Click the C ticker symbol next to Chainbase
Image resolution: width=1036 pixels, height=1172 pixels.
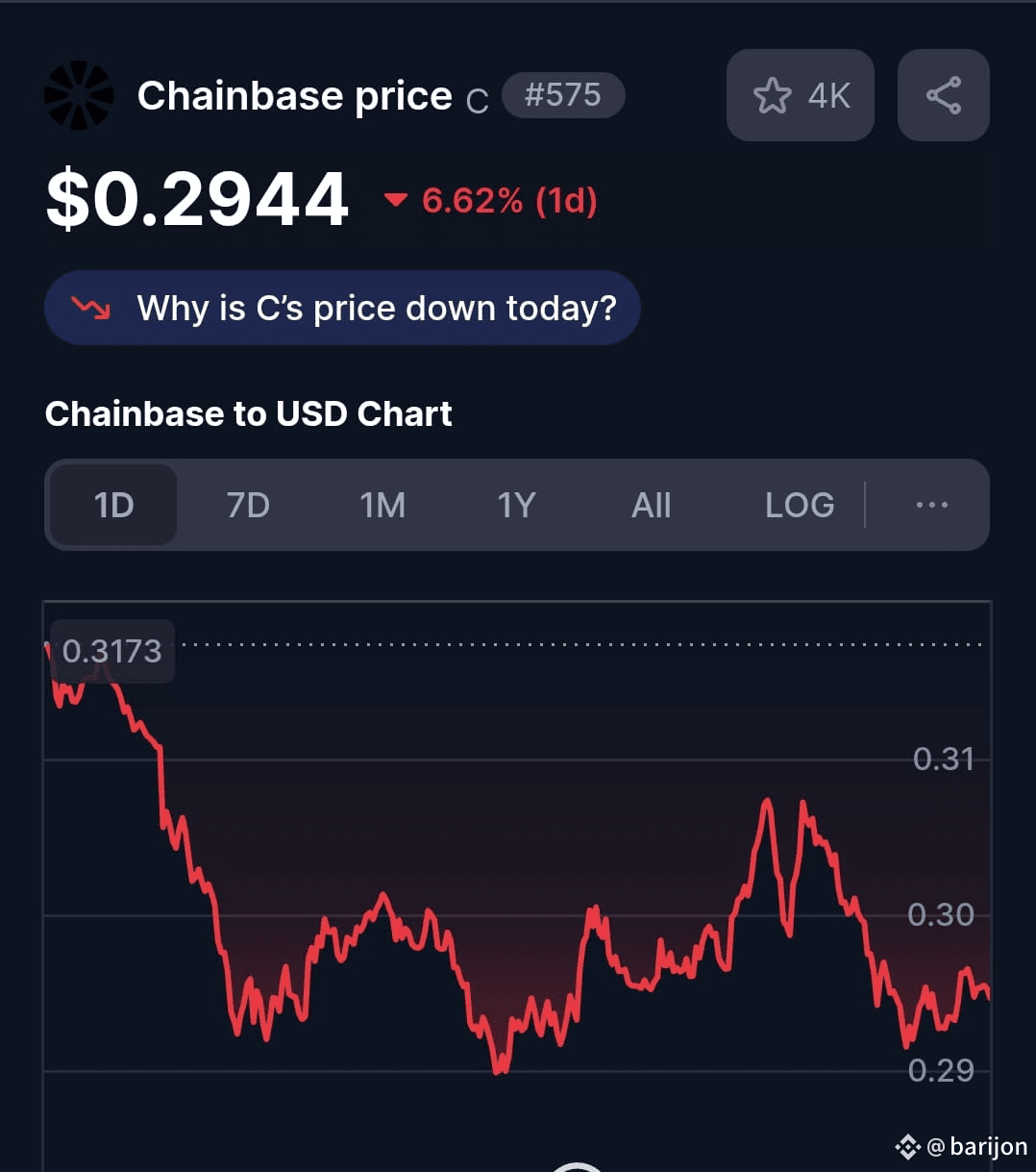point(478,100)
